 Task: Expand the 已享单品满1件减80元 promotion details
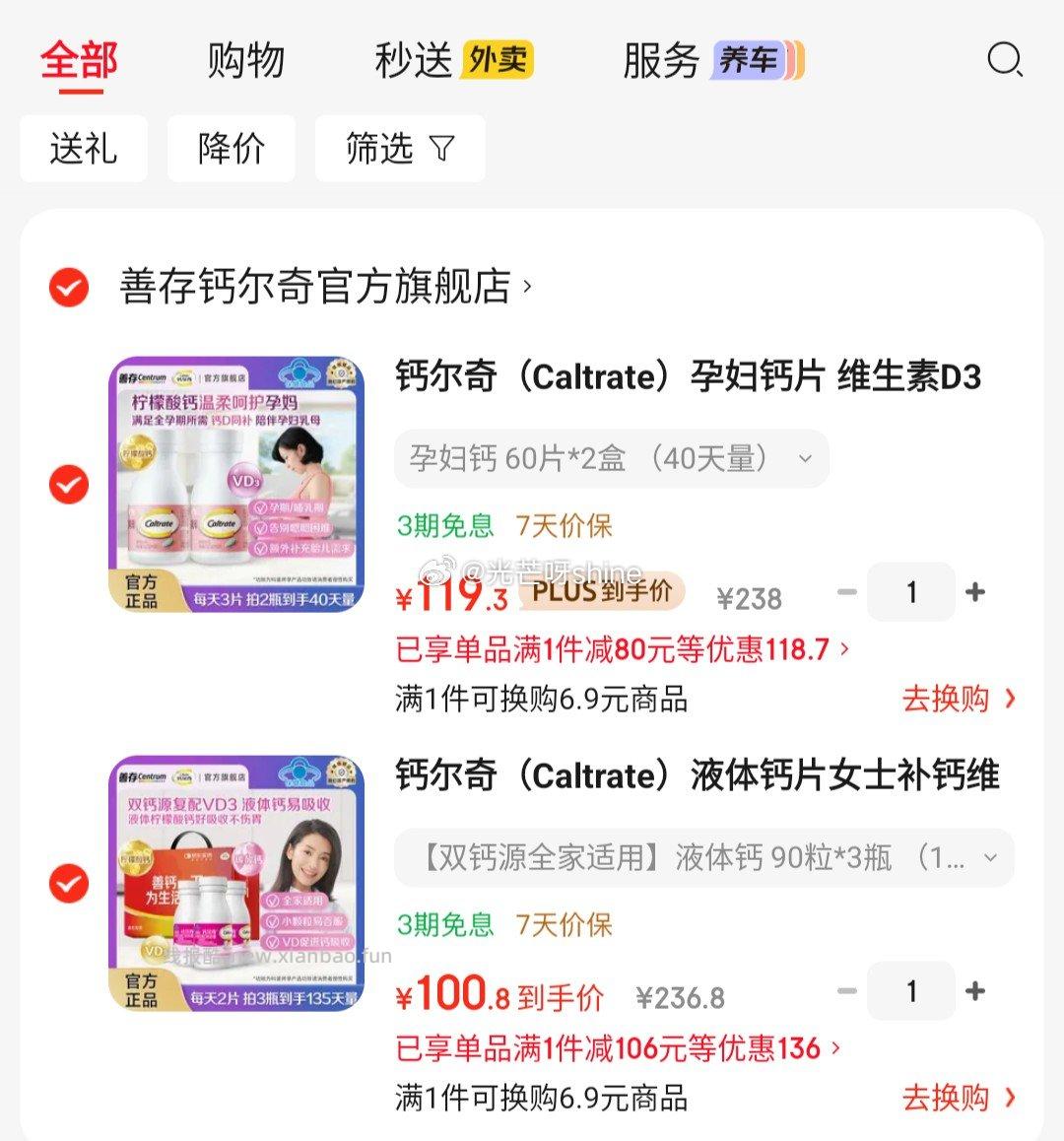(x=621, y=648)
